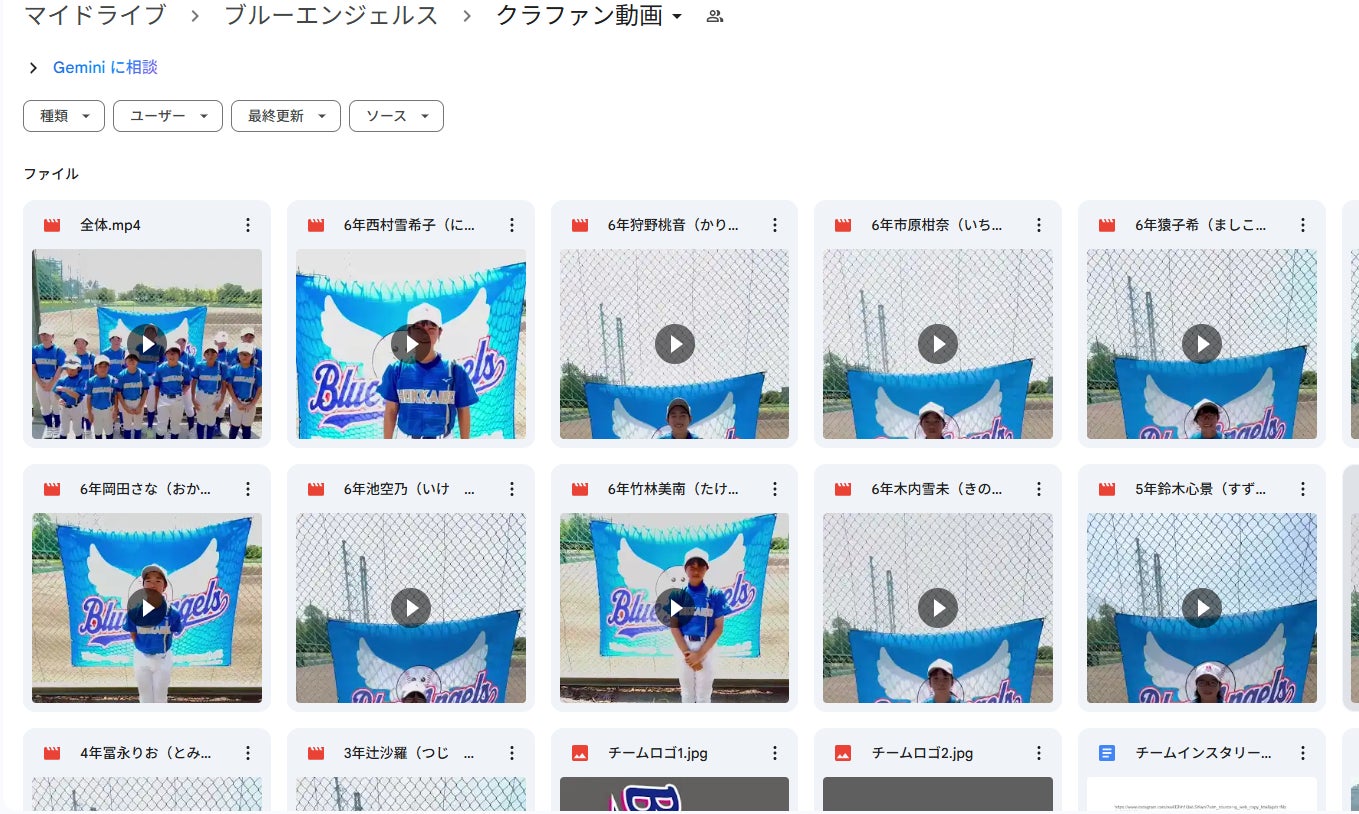
Task: Open more actions for 6年池空乃 video
Action: coord(512,490)
